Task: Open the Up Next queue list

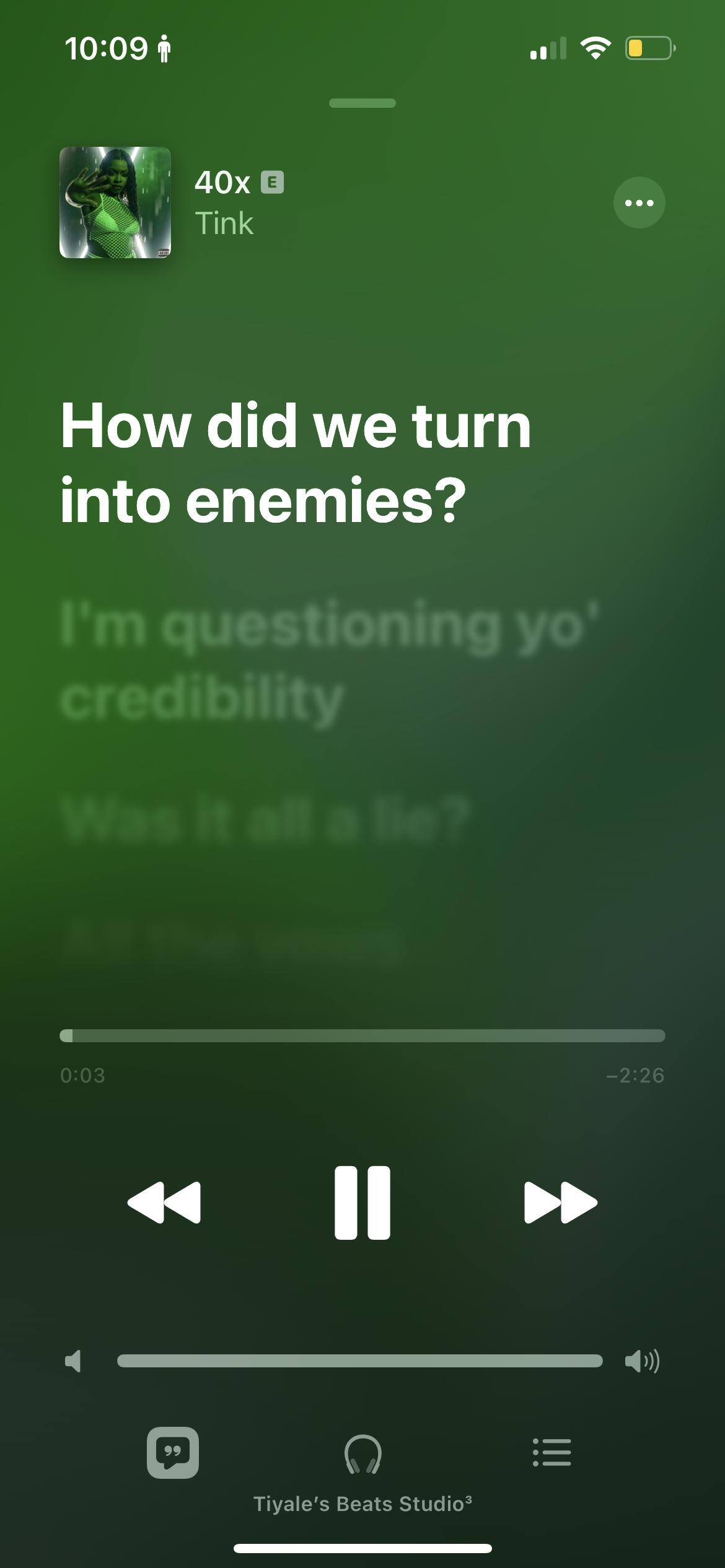Action: coord(551,1452)
